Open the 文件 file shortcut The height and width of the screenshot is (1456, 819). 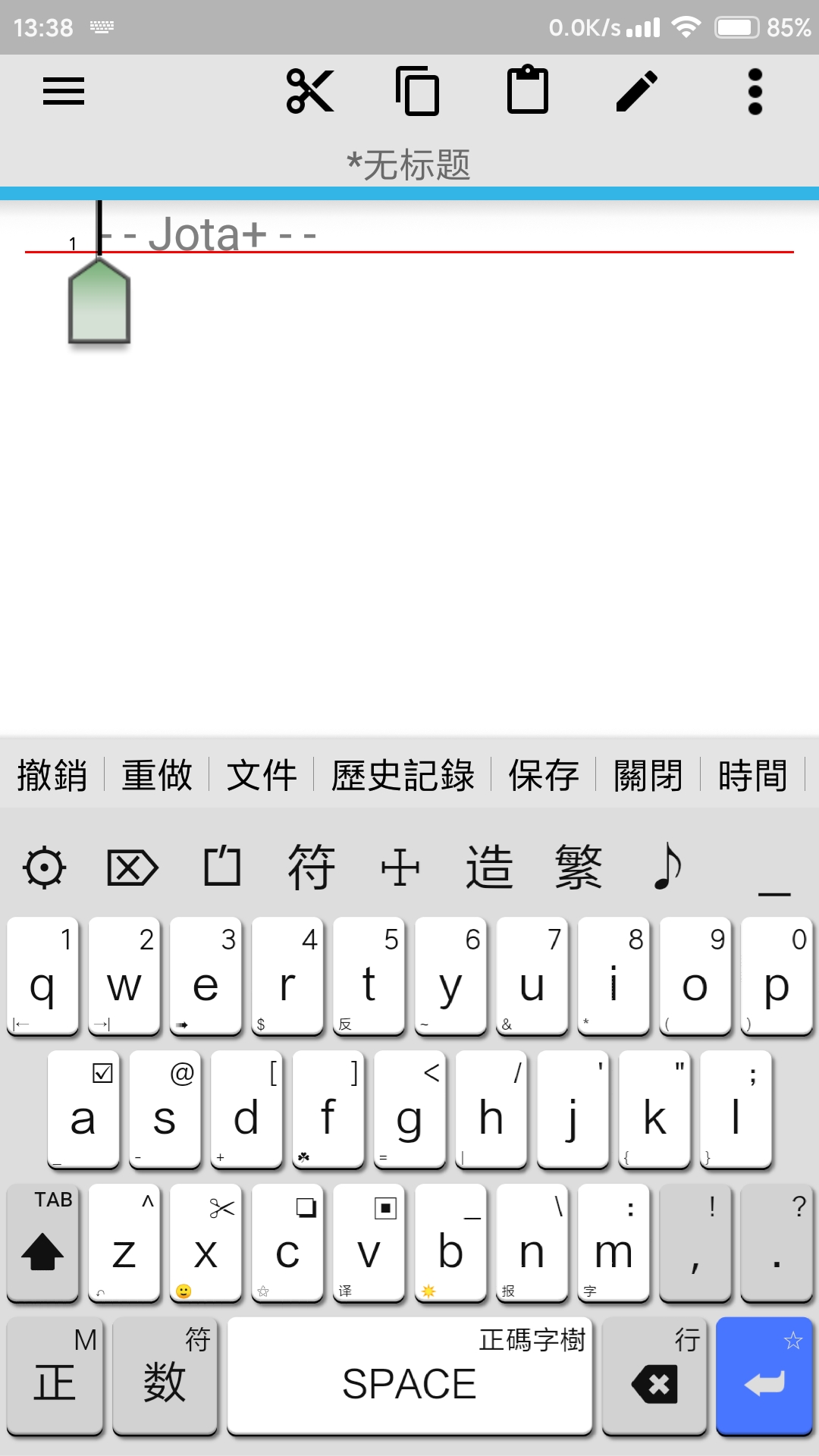(x=262, y=775)
